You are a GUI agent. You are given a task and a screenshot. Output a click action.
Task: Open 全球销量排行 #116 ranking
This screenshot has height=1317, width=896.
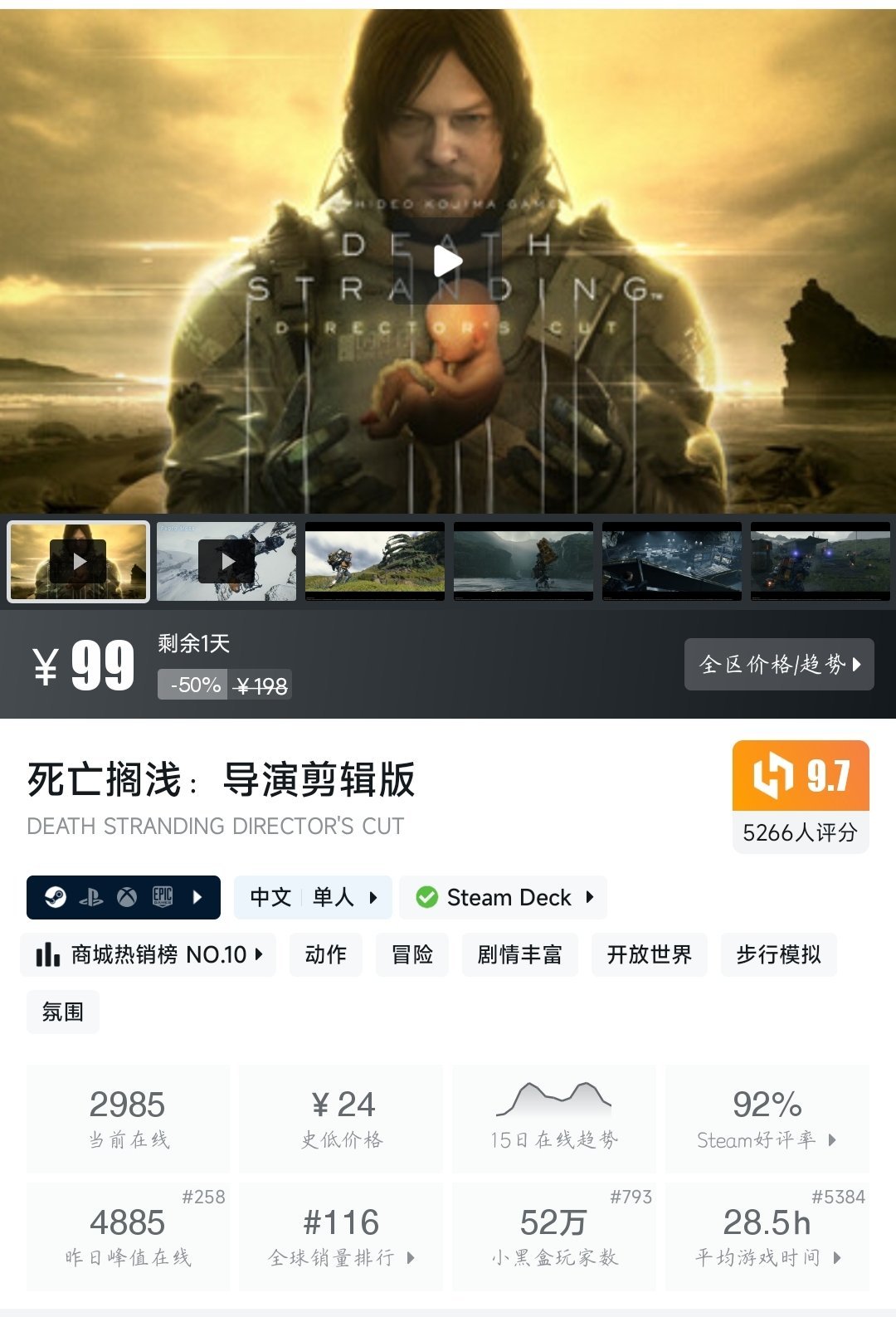(341, 1237)
